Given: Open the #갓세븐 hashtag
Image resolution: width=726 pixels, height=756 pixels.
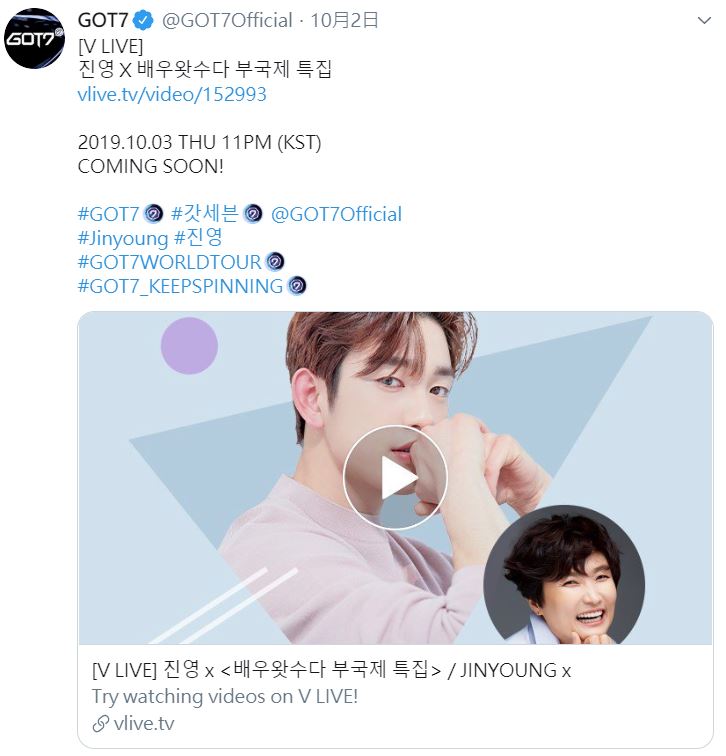Looking at the screenshot, I should (205, 214).
